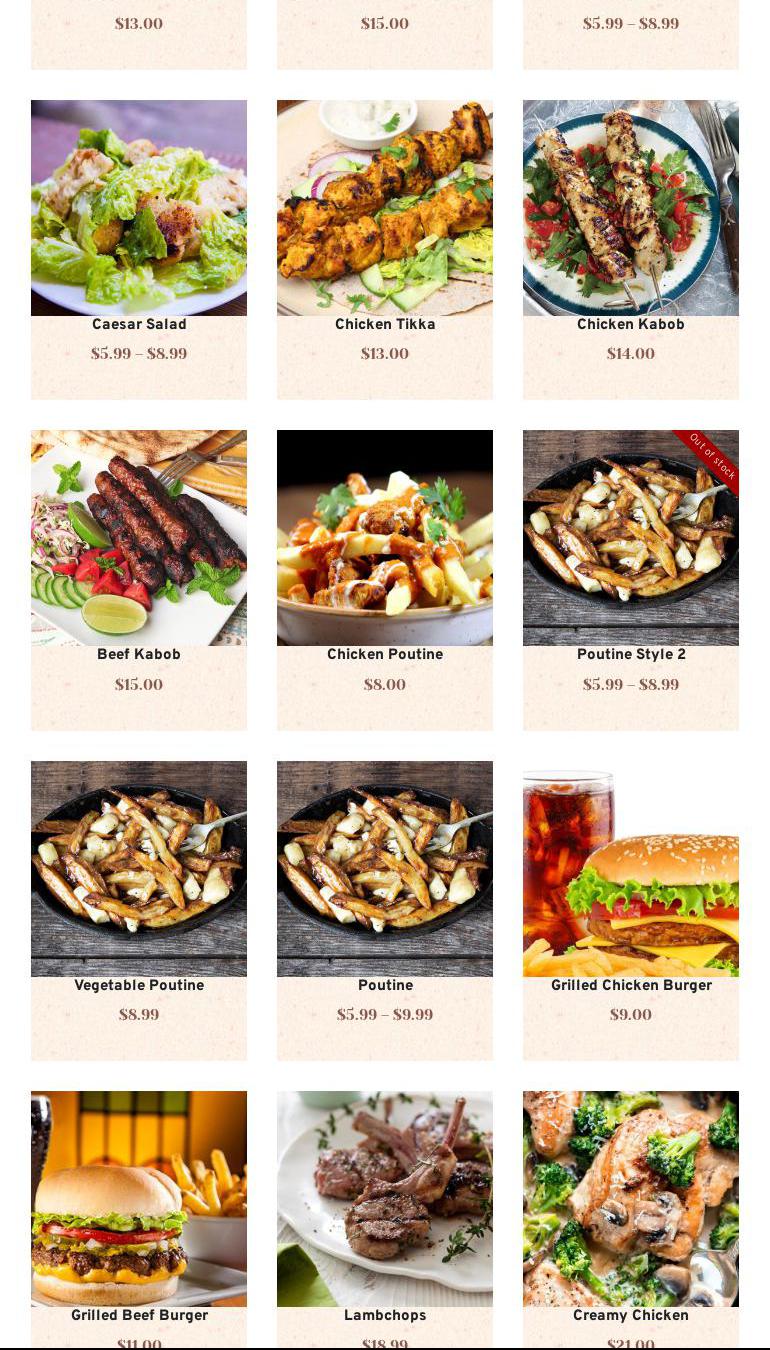The image size is (770, 1350).
Task: Open the Caesar Salad product card
Action: coord(139,208)
